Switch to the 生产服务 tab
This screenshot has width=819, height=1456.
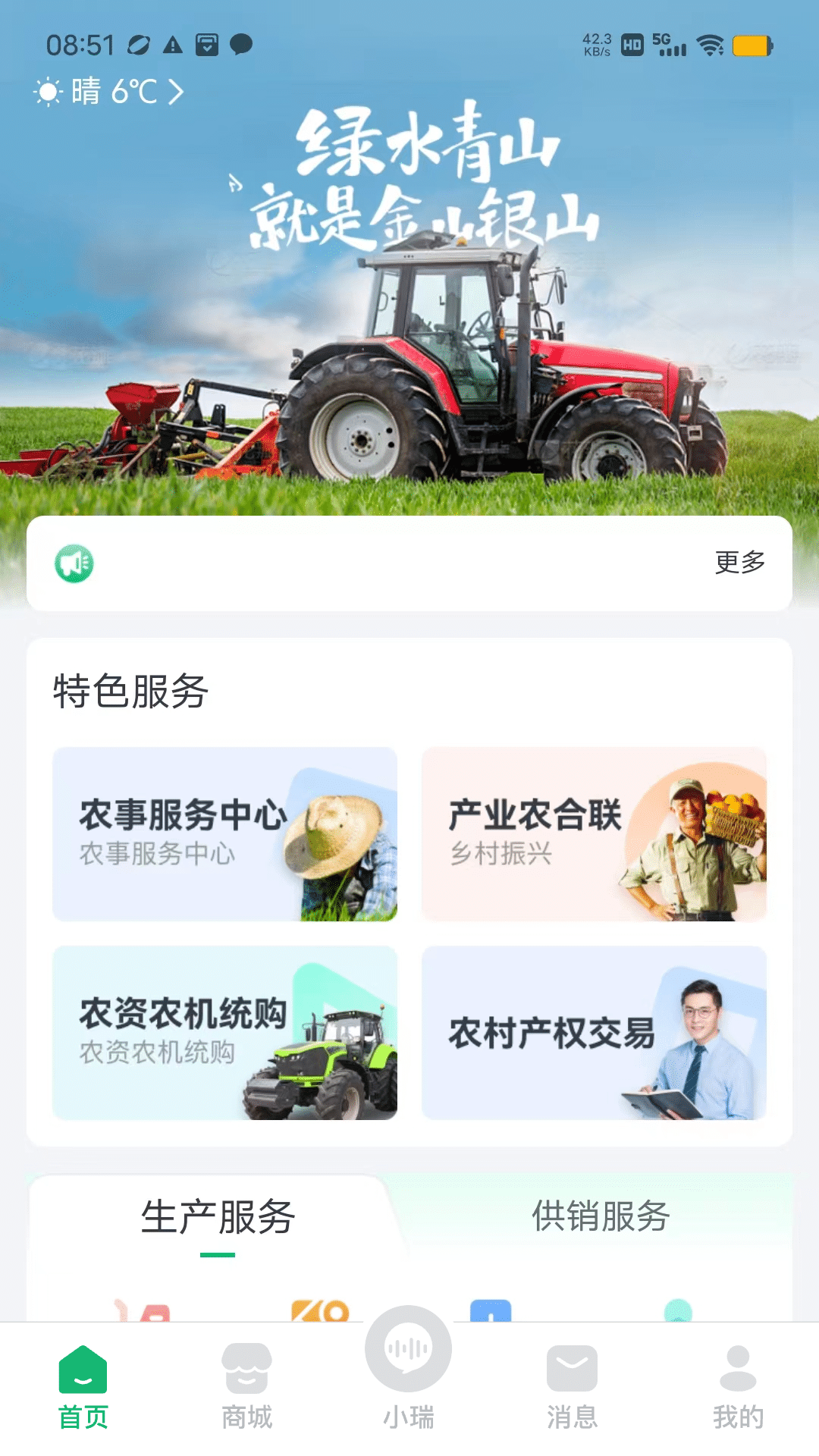(218, 1218)
